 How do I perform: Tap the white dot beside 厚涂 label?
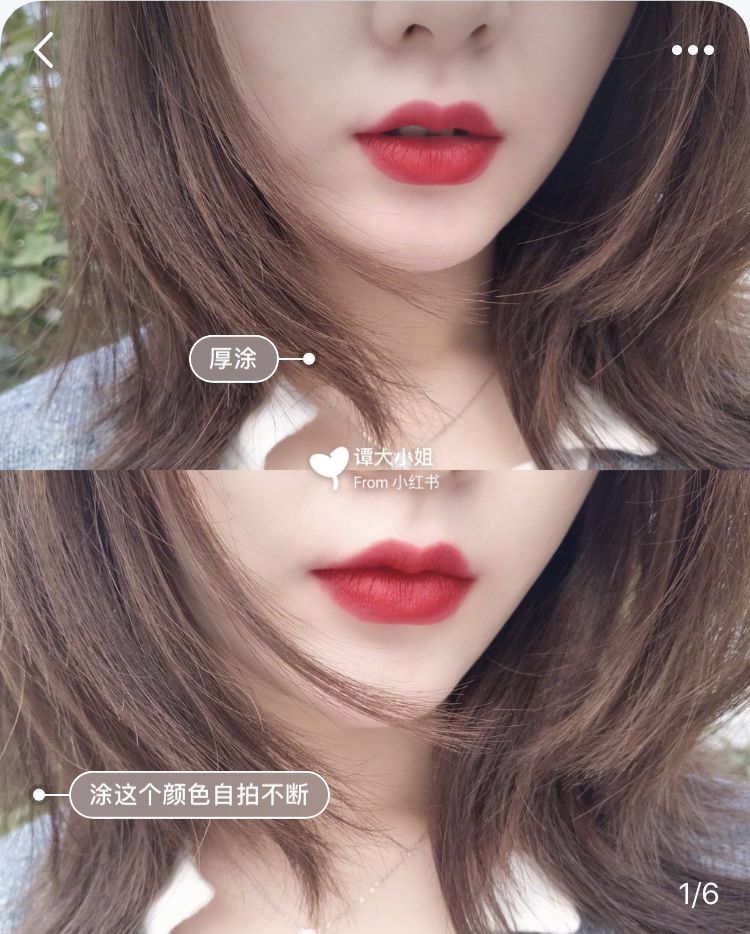(x=309, y=358)
